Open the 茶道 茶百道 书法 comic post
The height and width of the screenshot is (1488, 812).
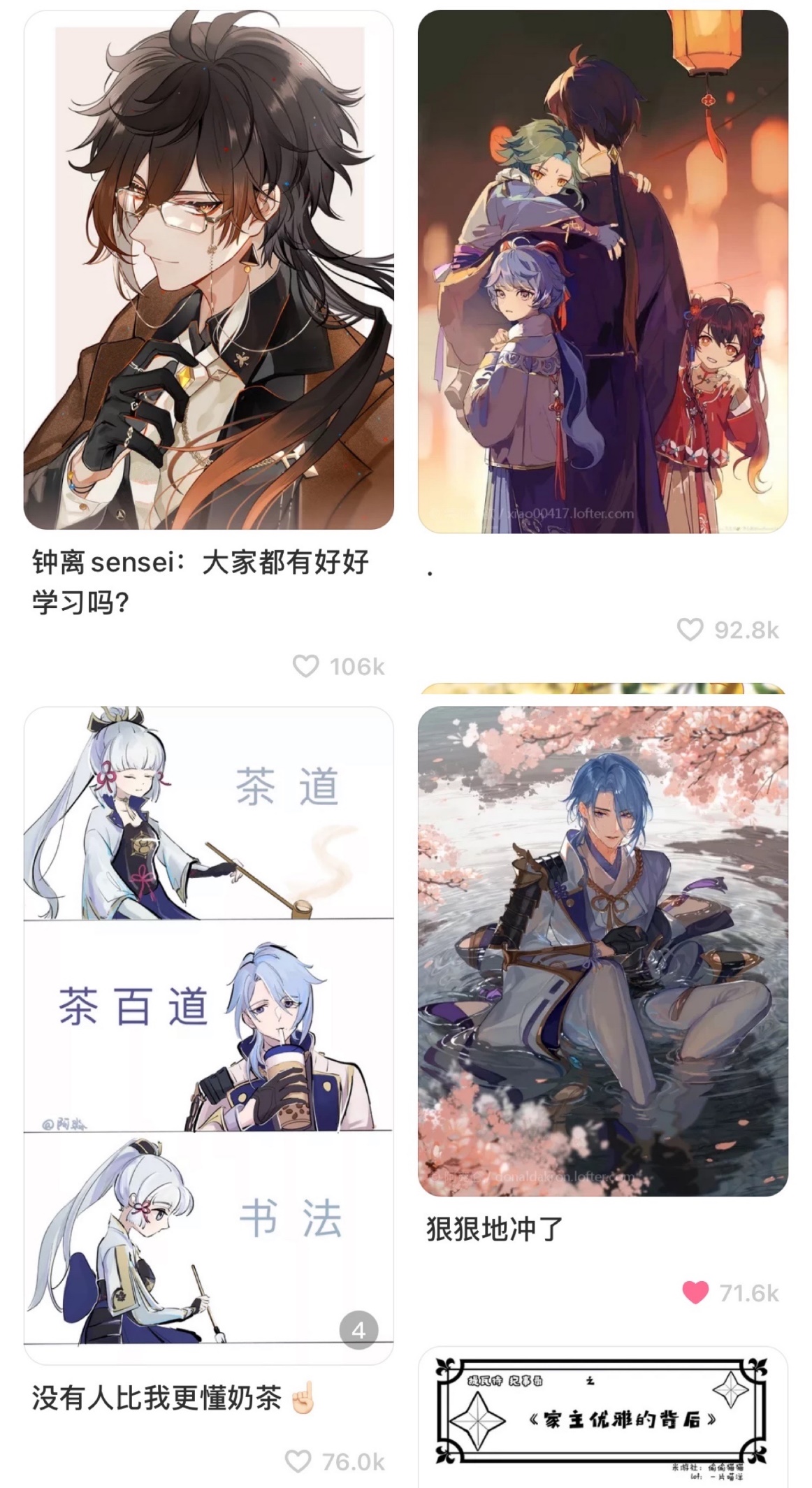(x=208, y=1034)
